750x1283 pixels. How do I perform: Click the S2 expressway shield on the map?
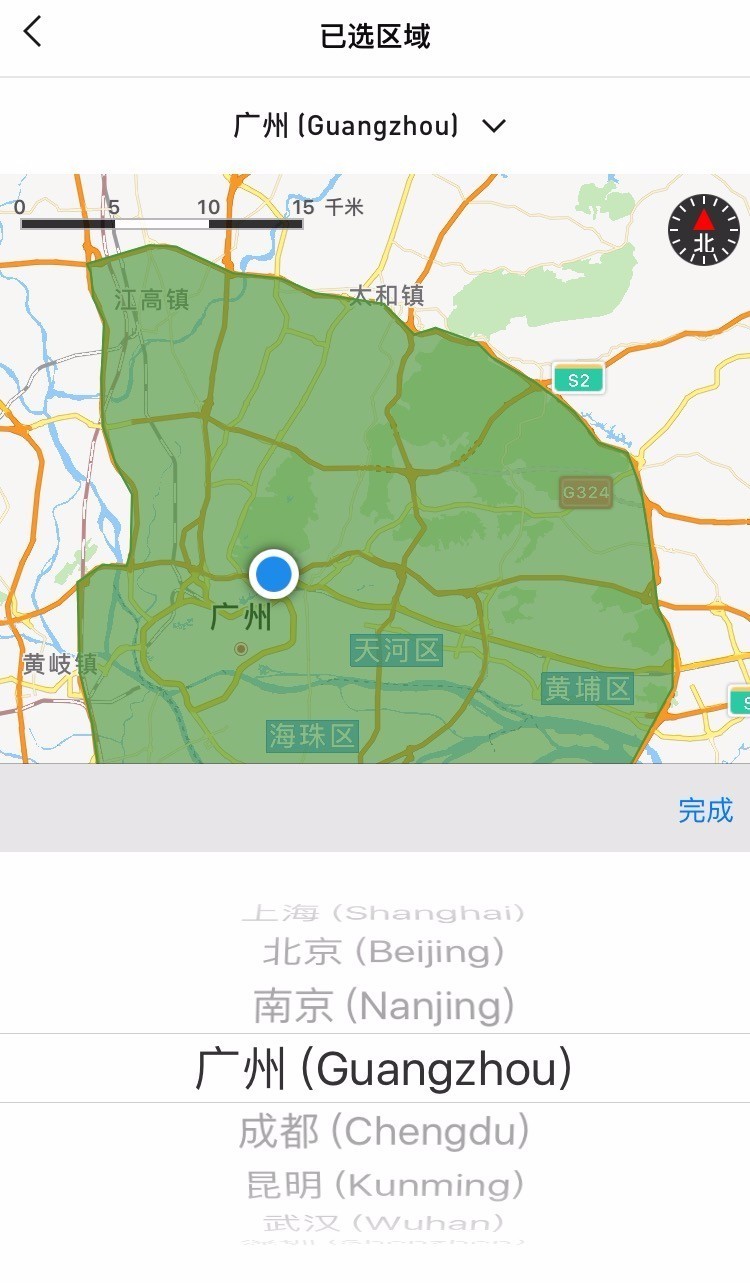tap(578, 379)
